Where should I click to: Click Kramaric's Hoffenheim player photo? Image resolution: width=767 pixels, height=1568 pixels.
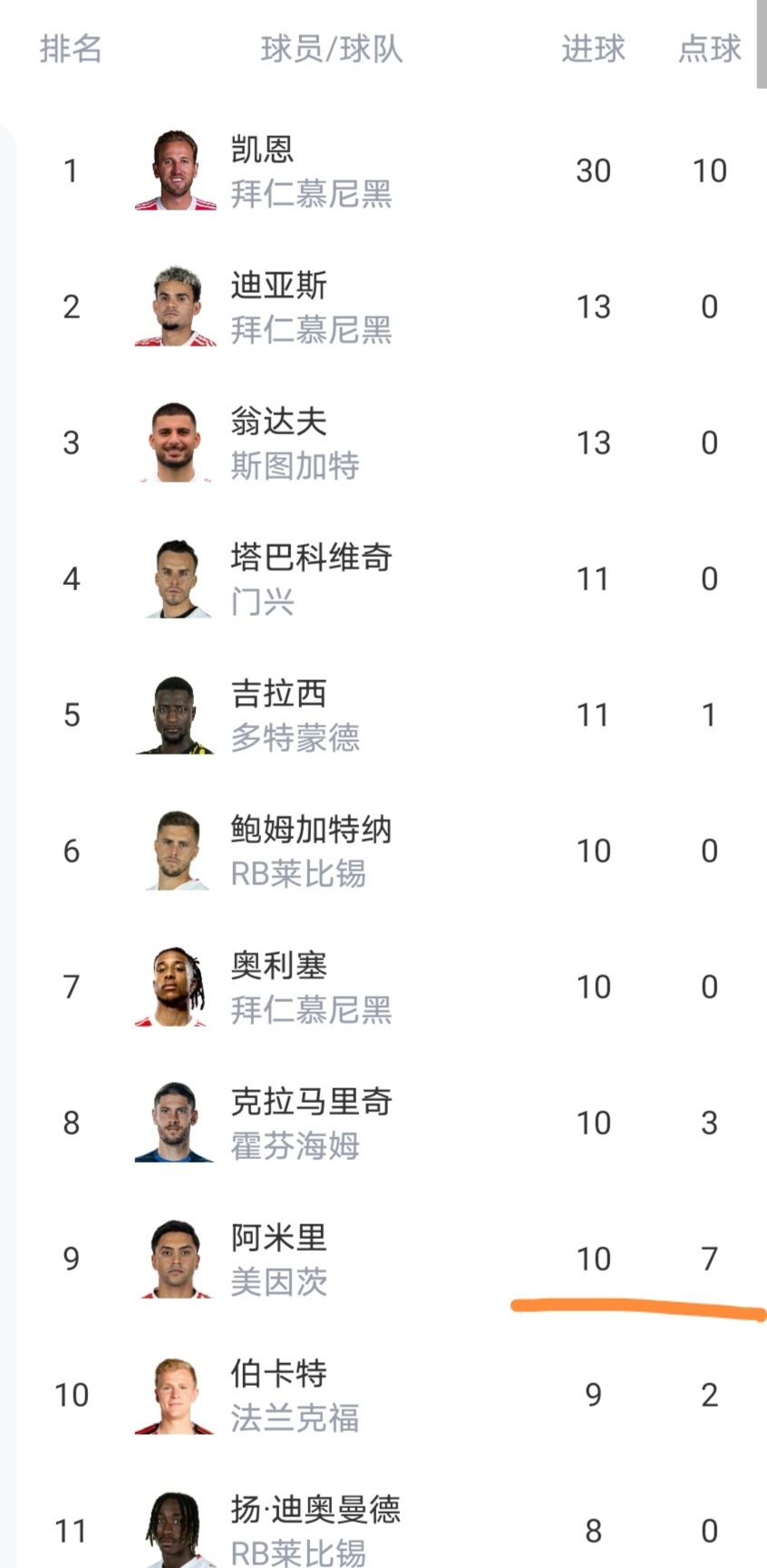[x=175, y=1122]
